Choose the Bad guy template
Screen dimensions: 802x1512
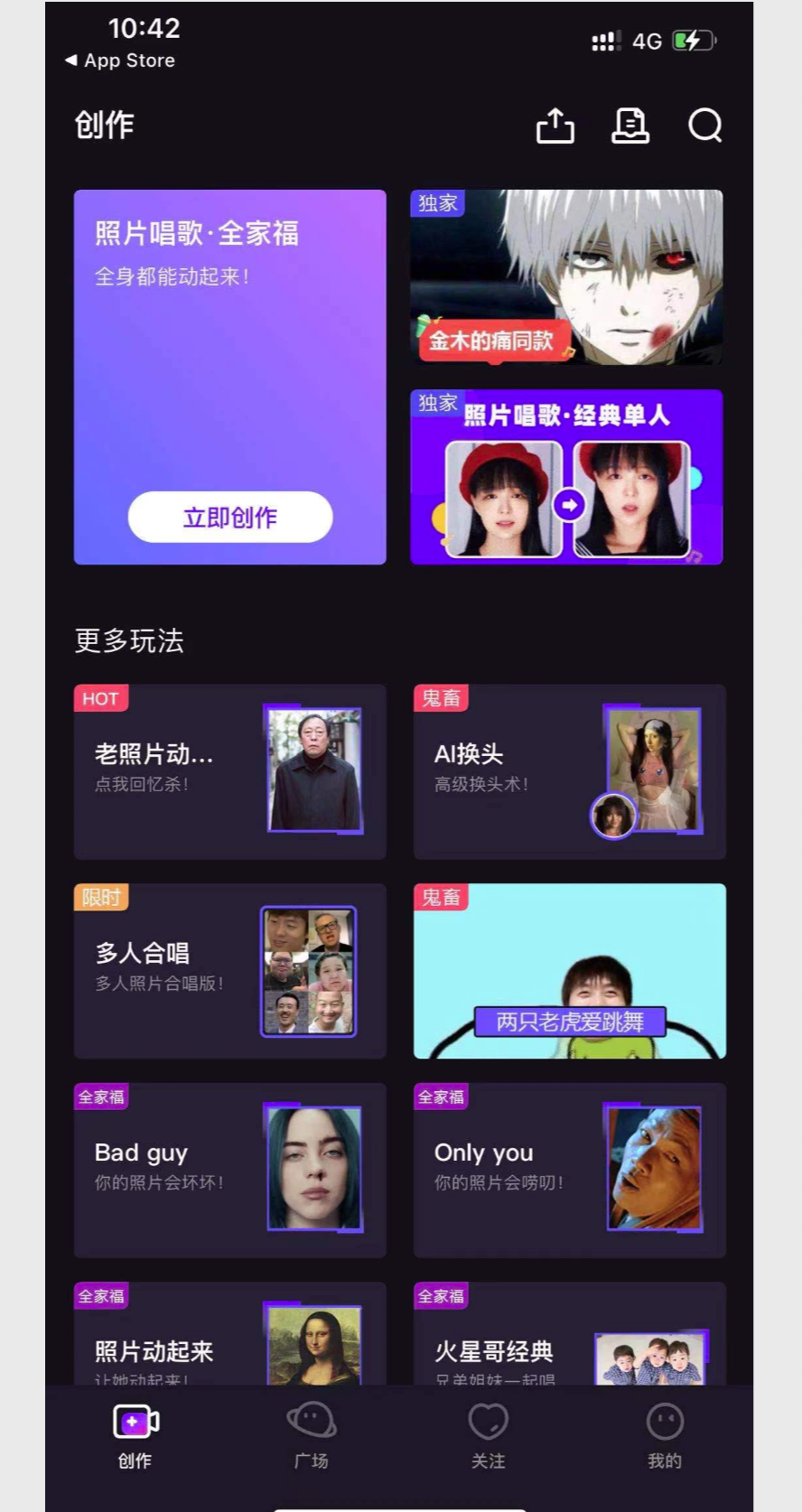click(x=229, y=1170)
